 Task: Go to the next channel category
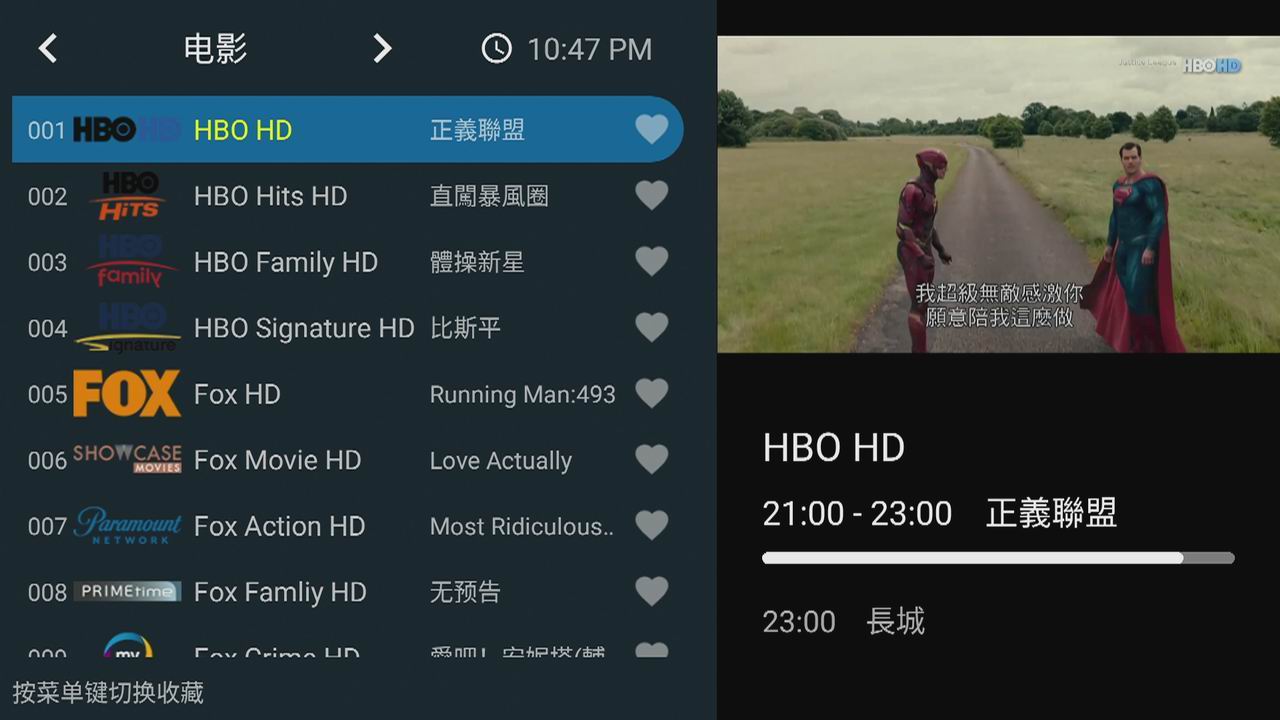[382, 48]
